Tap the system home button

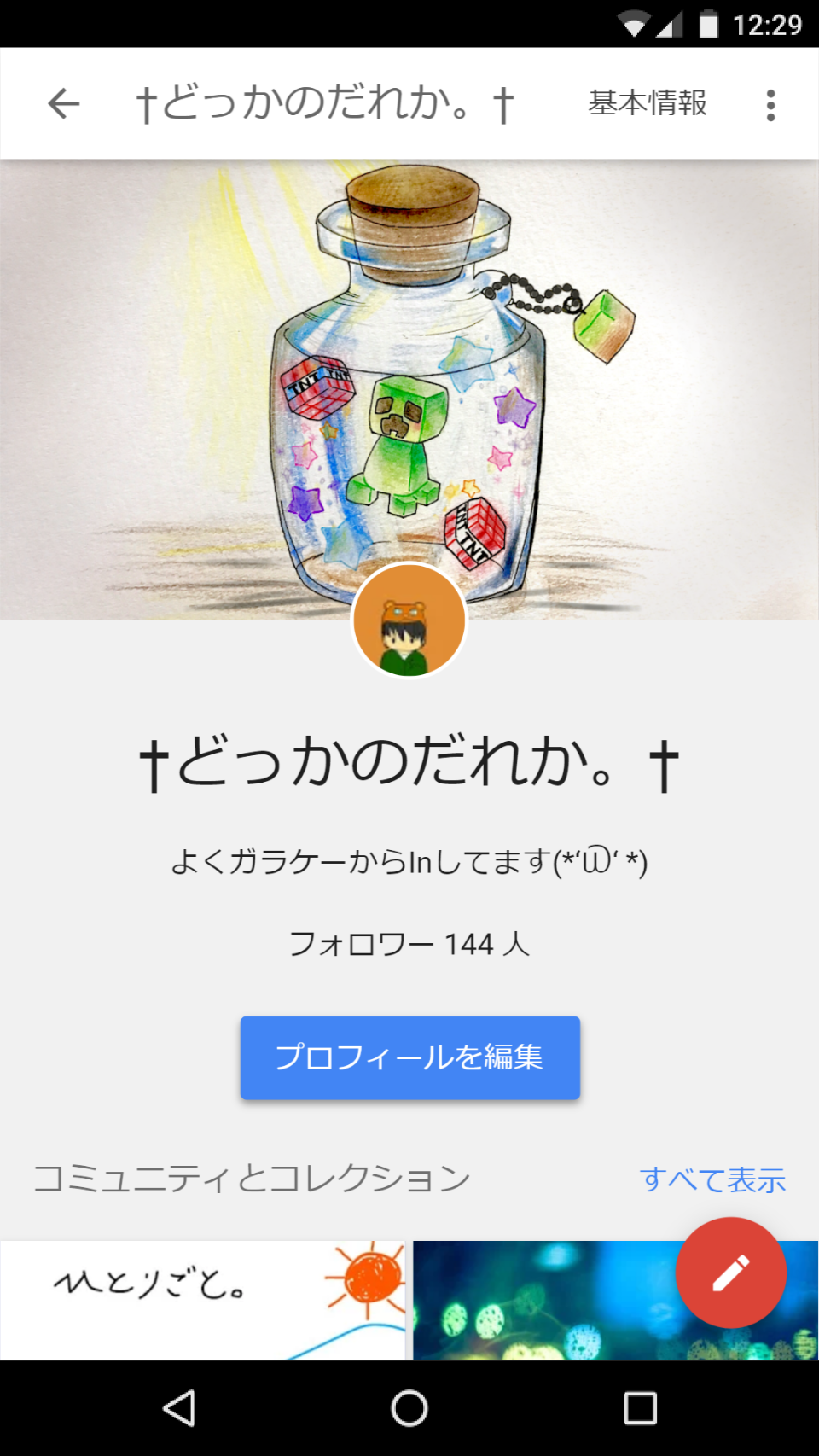click(409, 1408)
